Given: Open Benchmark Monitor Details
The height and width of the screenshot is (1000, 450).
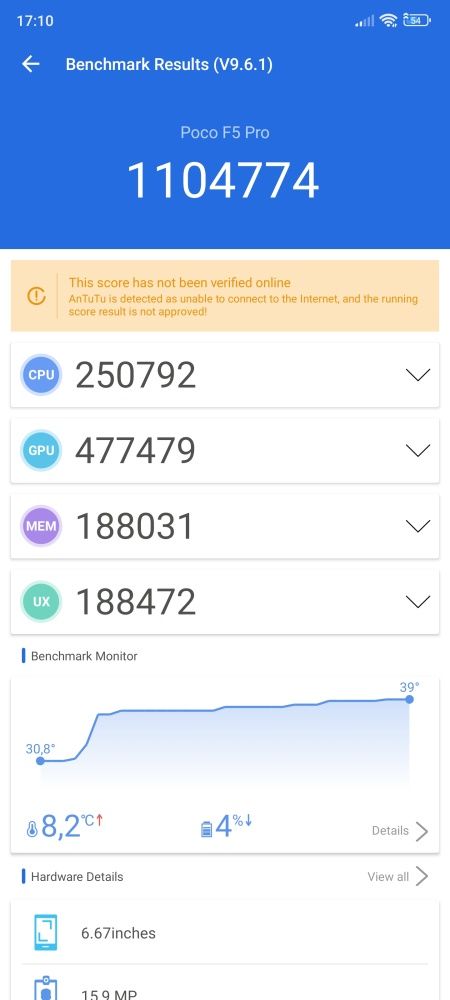Looking at the screenshot, I should coord(400,830).
